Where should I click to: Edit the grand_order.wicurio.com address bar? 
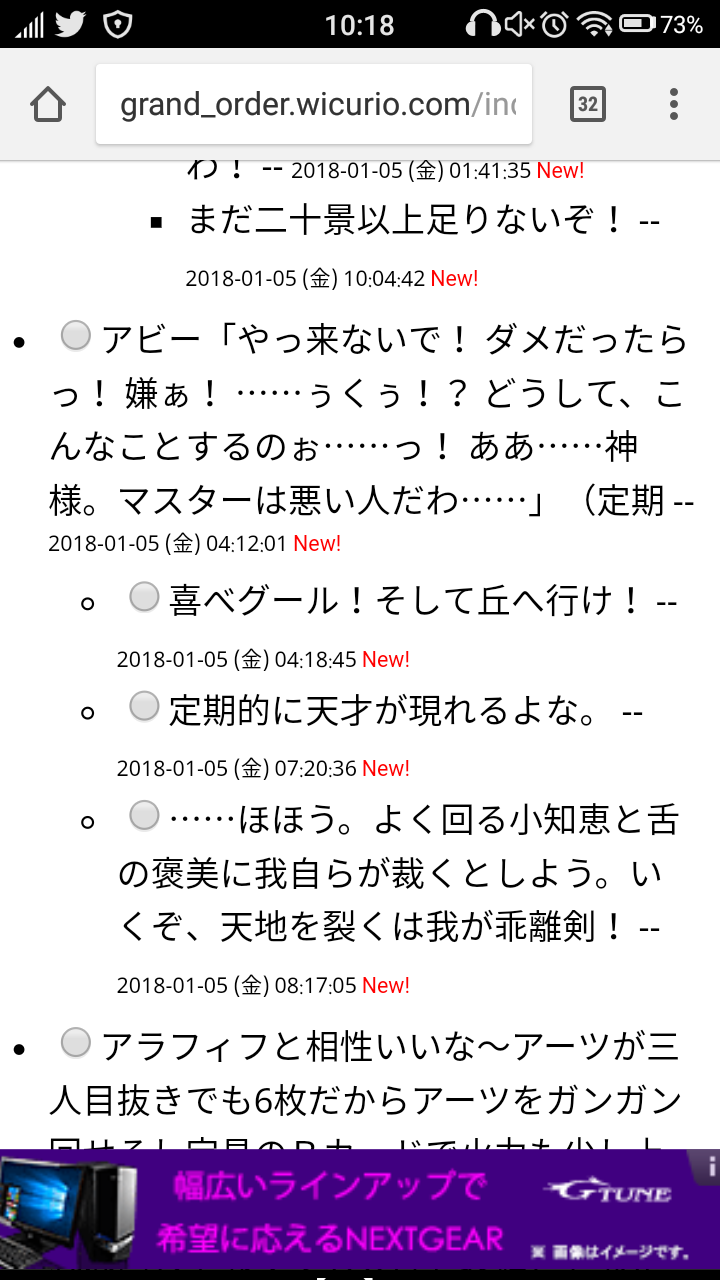(314, 104)
